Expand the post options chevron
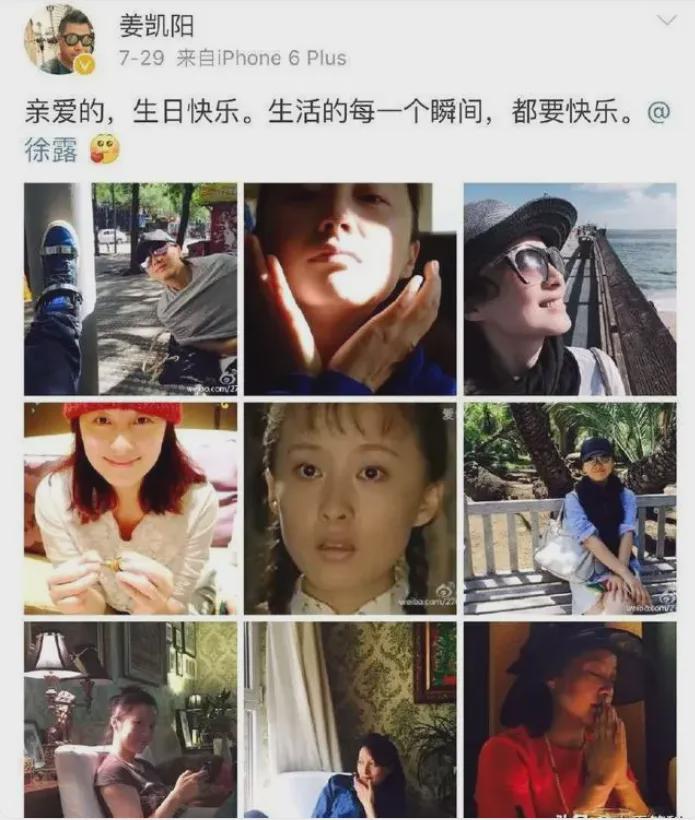This screenshot has width=695, height=820. pyautogui.click(x=666, y=21)
